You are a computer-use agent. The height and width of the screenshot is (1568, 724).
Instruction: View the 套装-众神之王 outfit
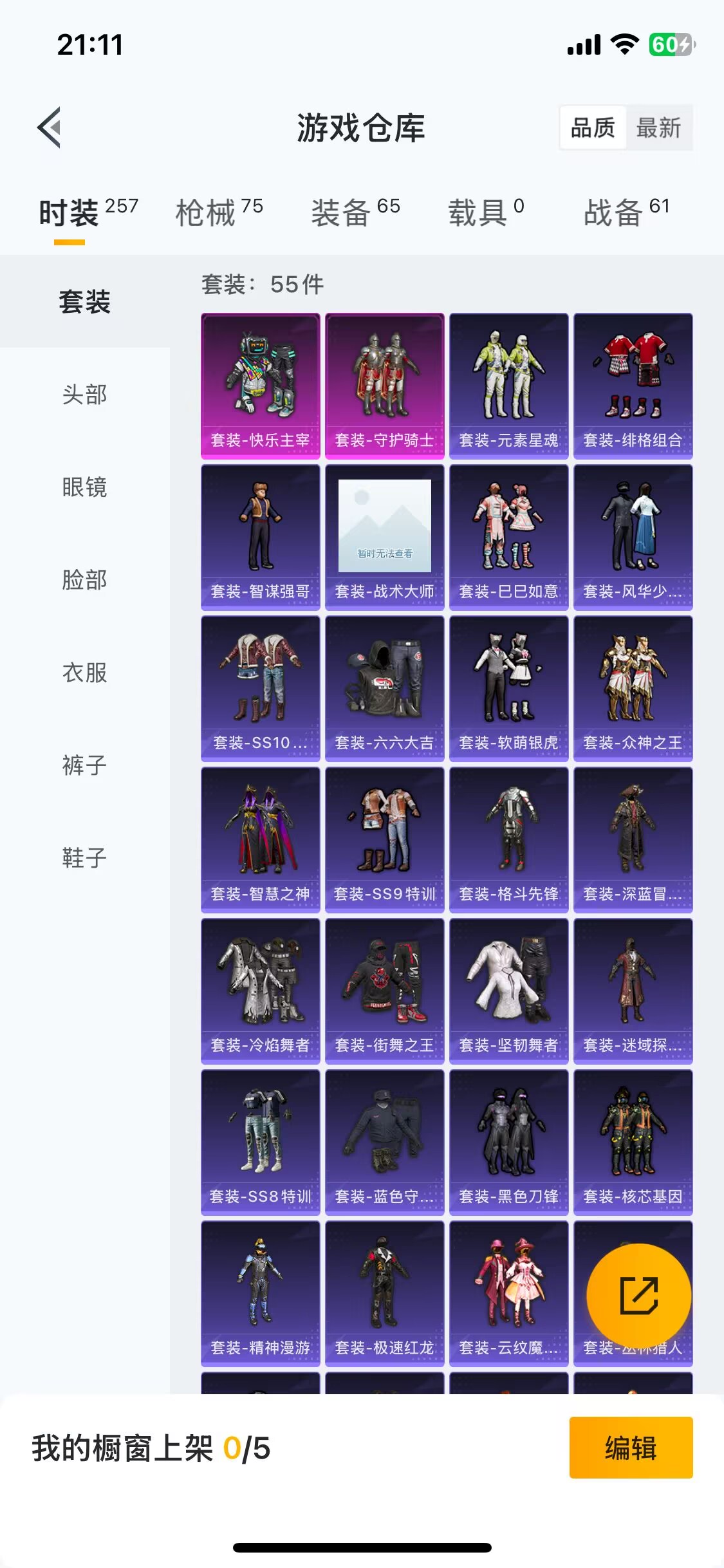pyautogui.click(x=633, y=688)
